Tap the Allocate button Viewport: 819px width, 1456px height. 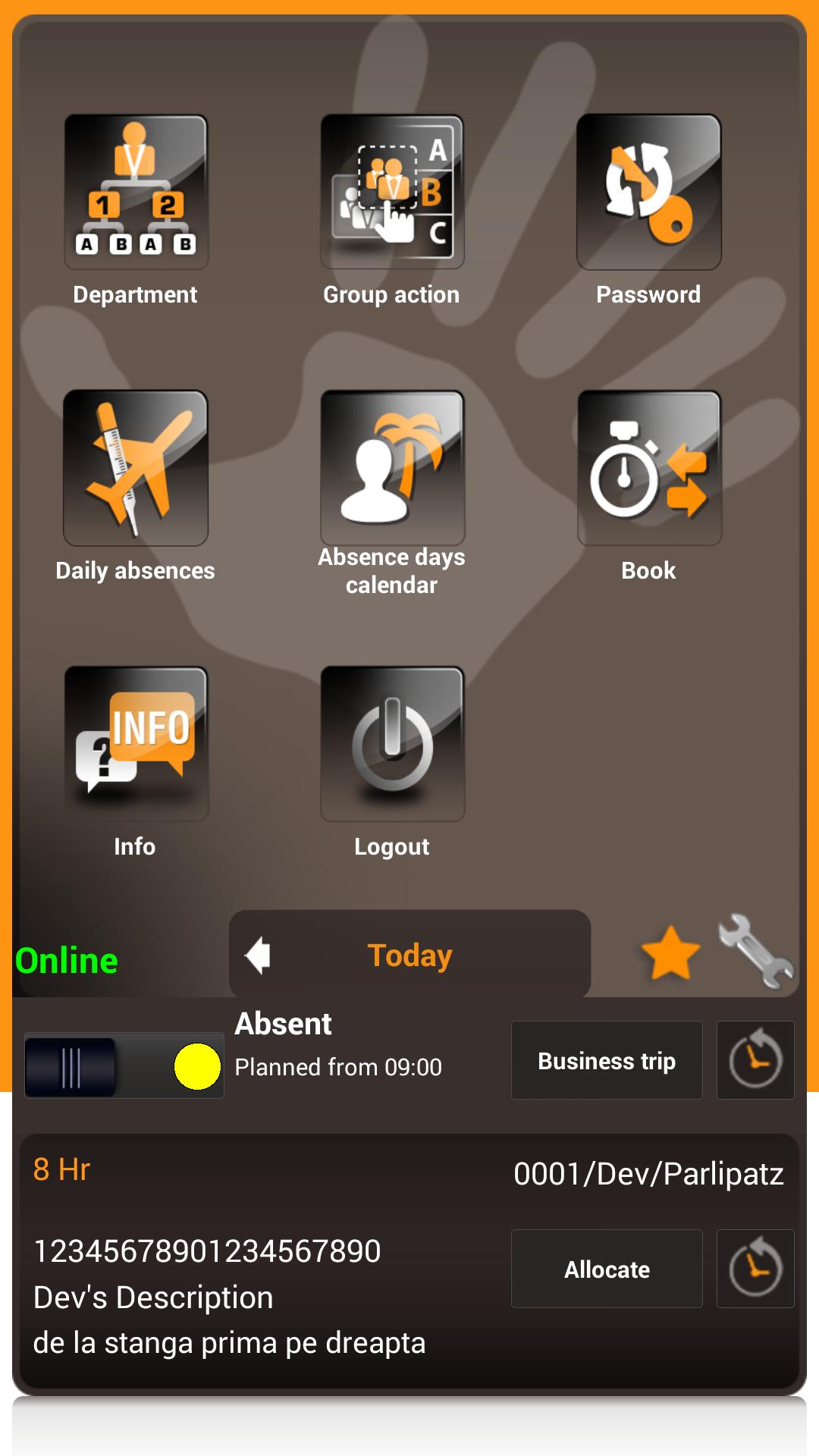point(607,1269)
